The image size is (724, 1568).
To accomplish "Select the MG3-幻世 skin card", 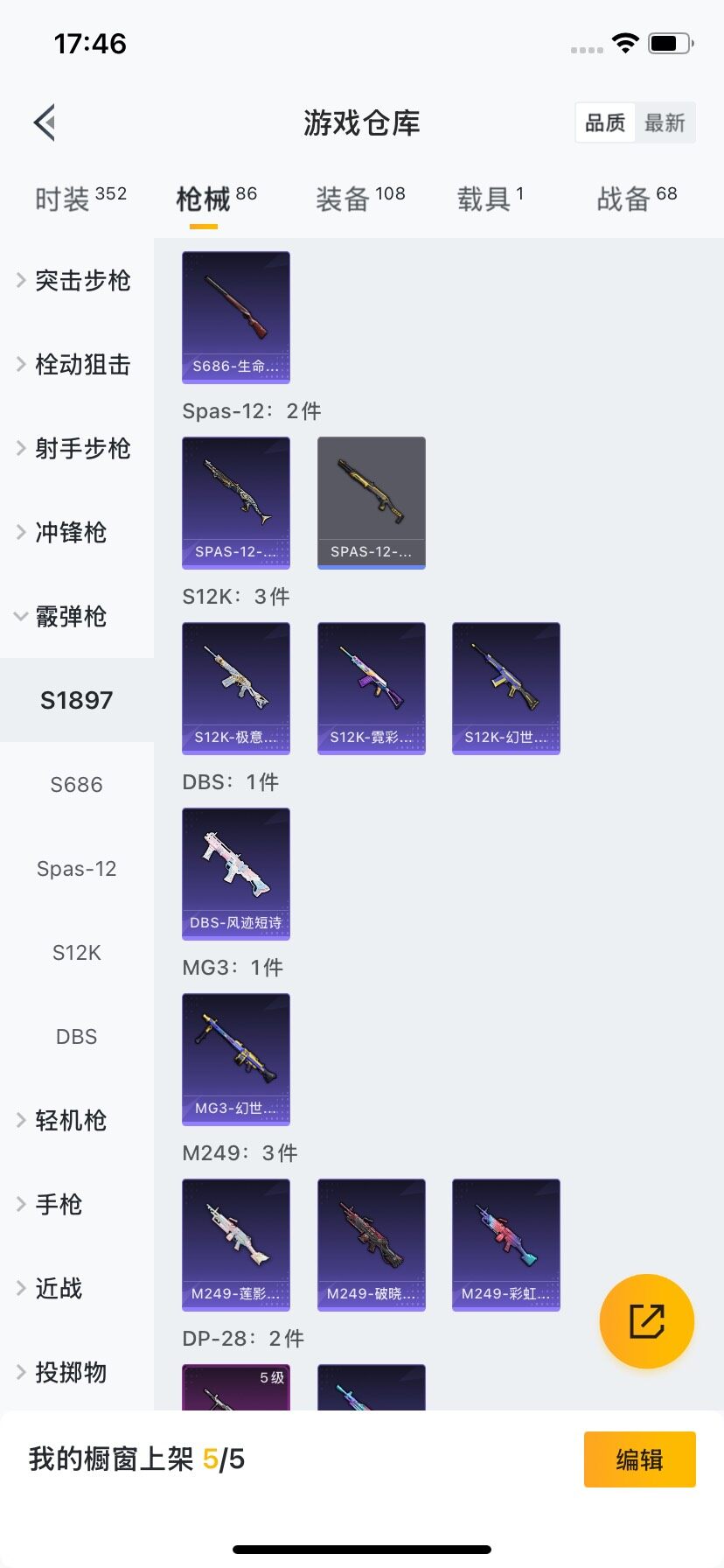I will 236,1059.
